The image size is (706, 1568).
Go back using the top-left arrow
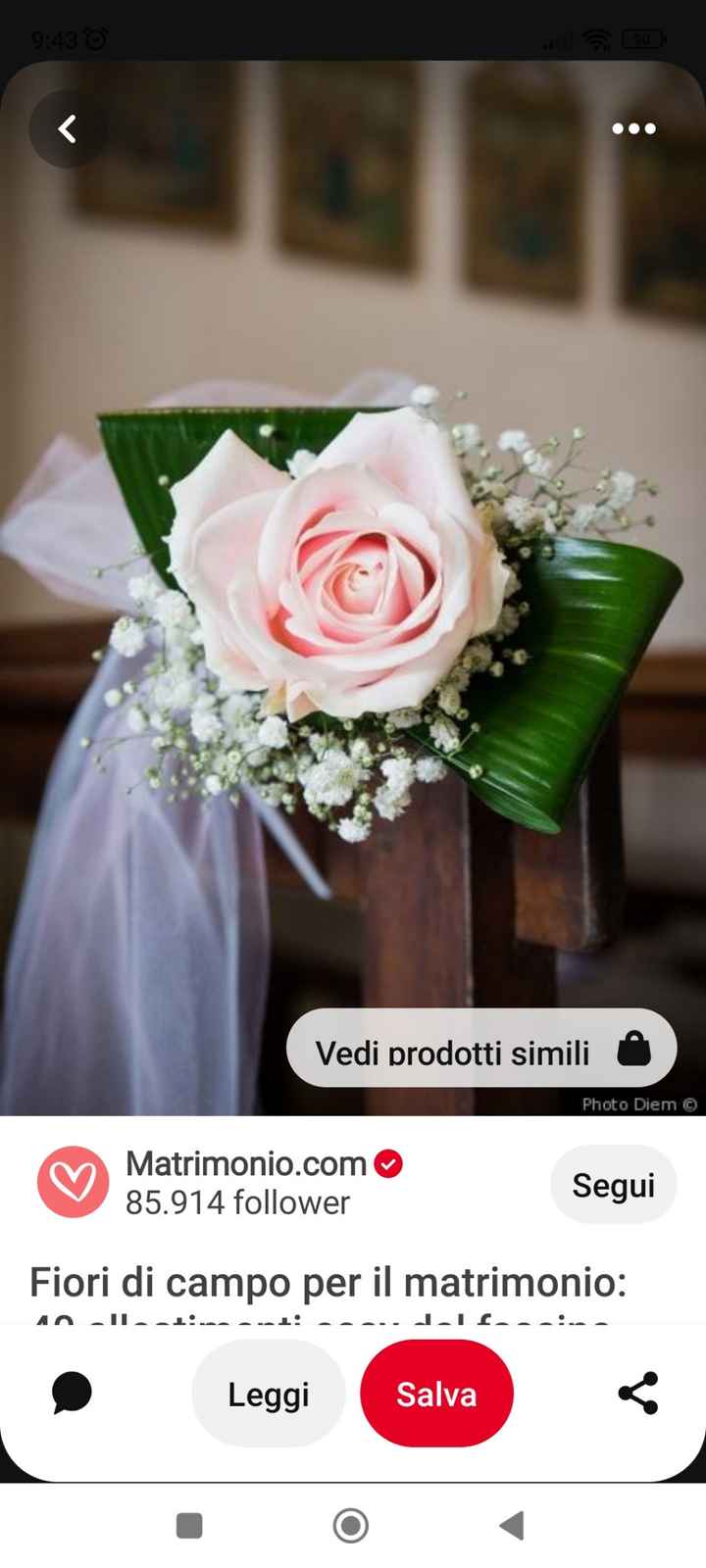click(67, 128)
